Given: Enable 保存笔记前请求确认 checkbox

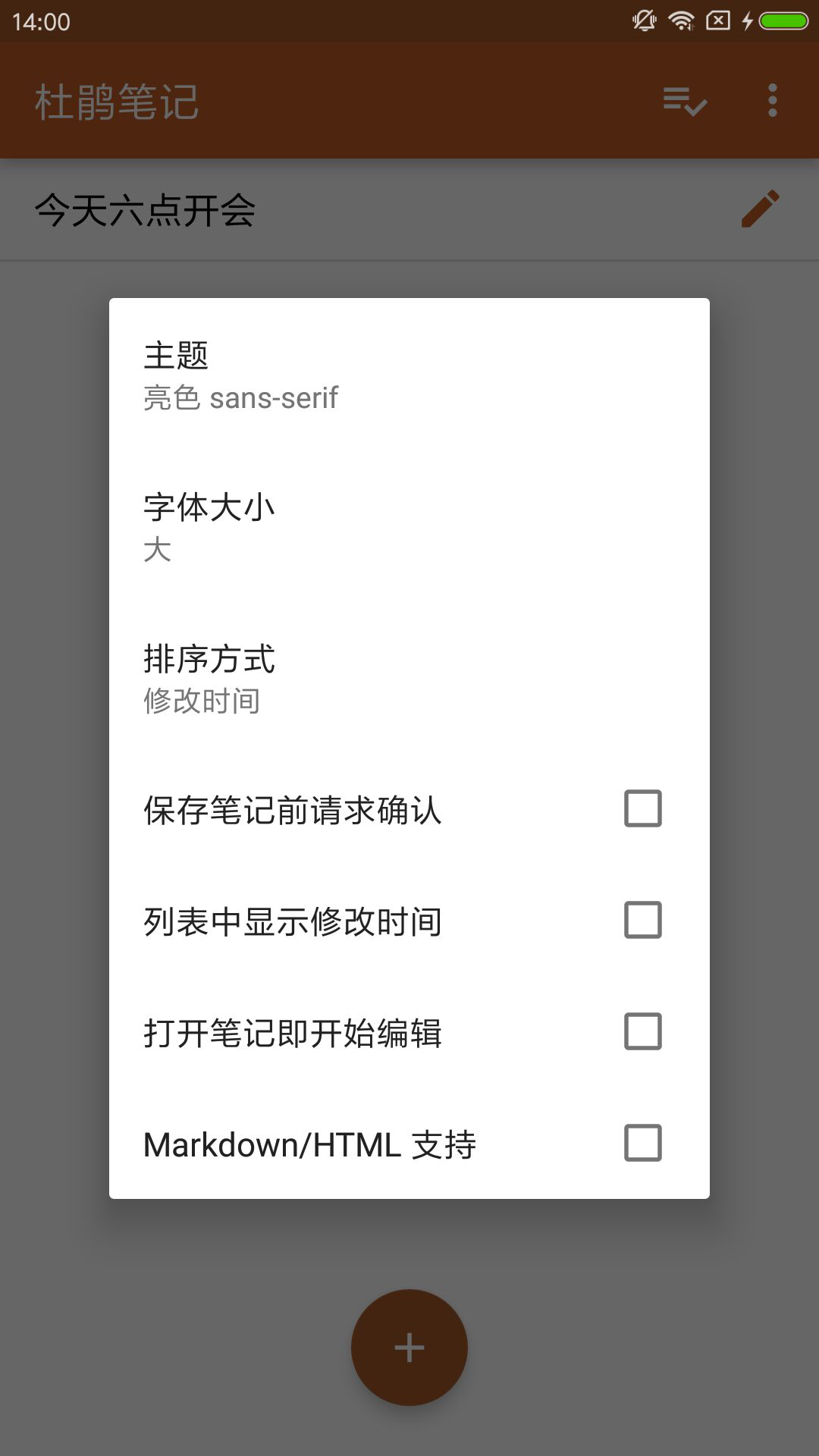Looking at the screenshot, I should tap(642, 808).
